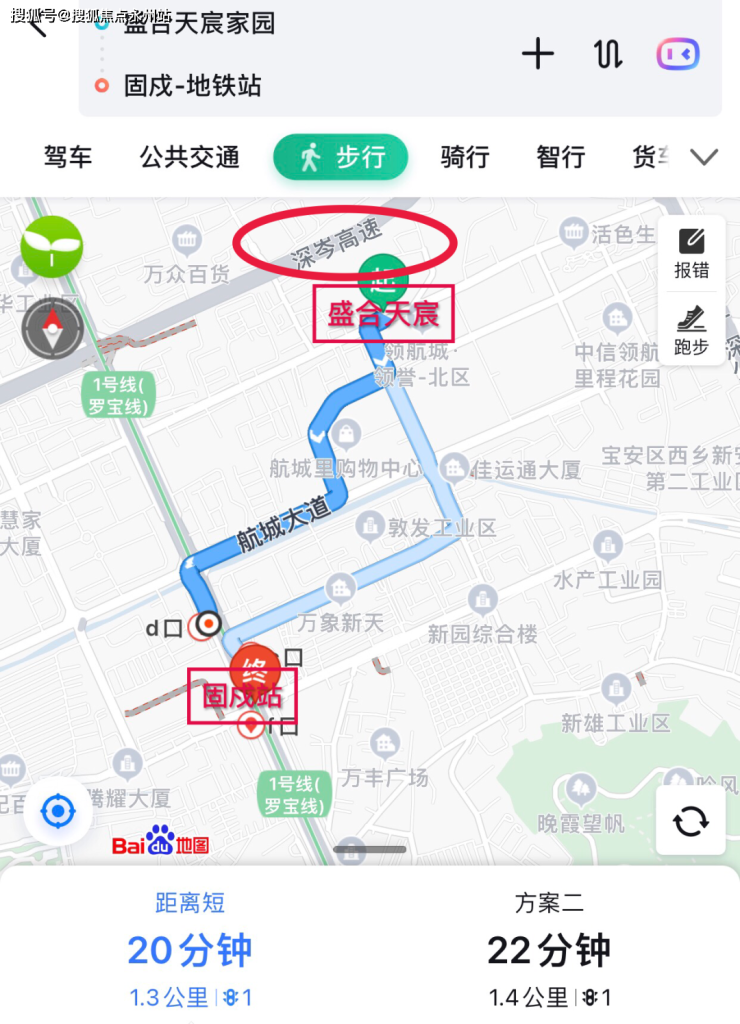Report an error via 报错

[691, 254]
